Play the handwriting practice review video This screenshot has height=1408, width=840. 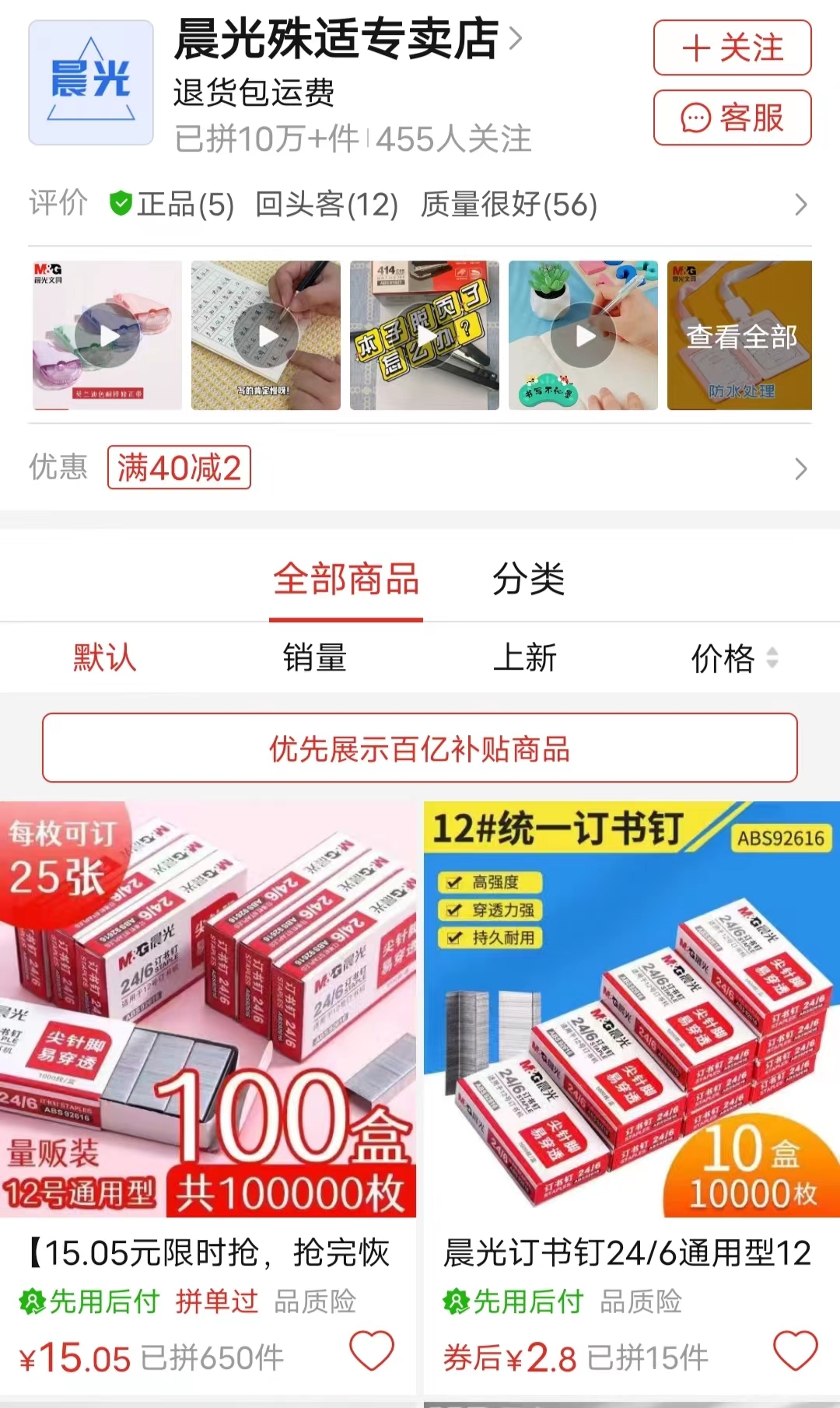pos(266,335)
